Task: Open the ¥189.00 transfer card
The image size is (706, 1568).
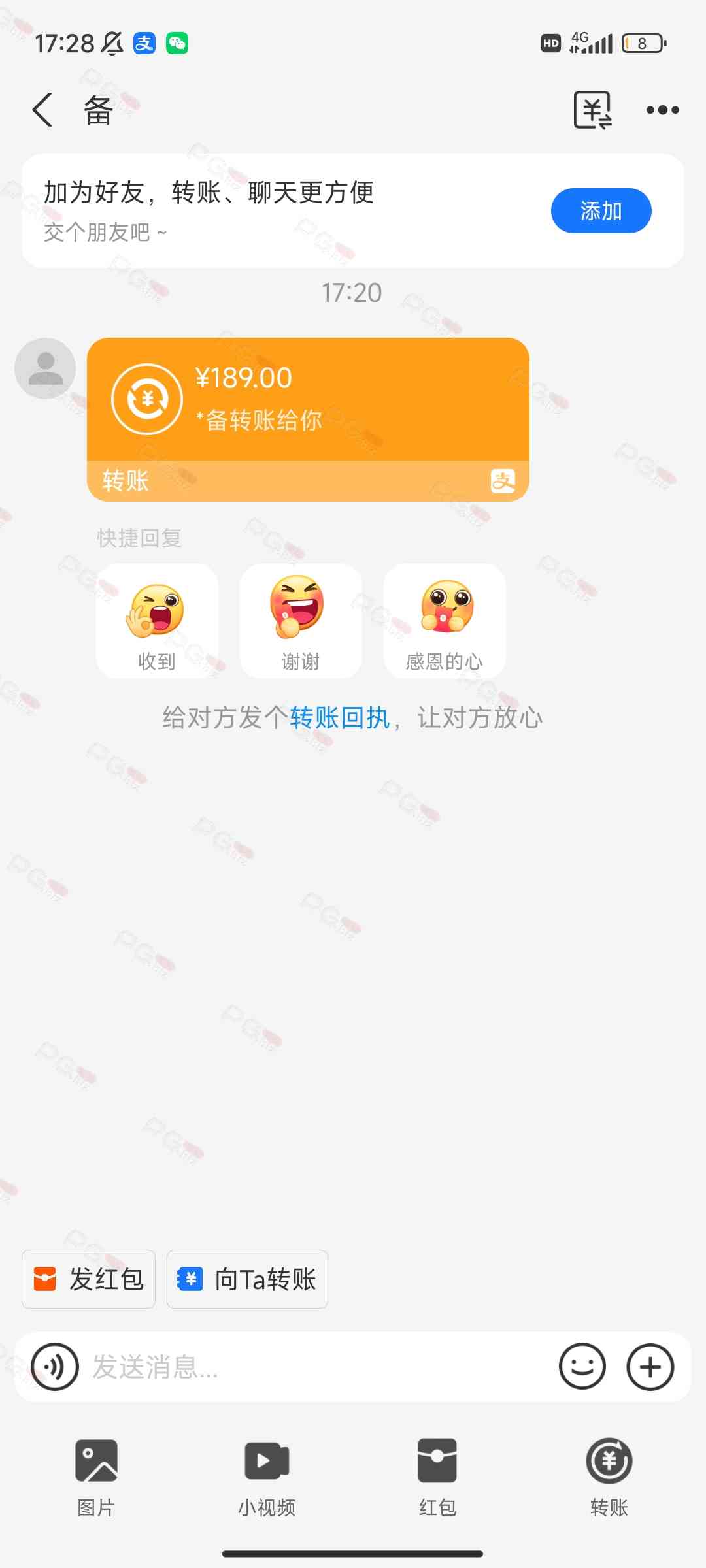Action: (307, 418)
